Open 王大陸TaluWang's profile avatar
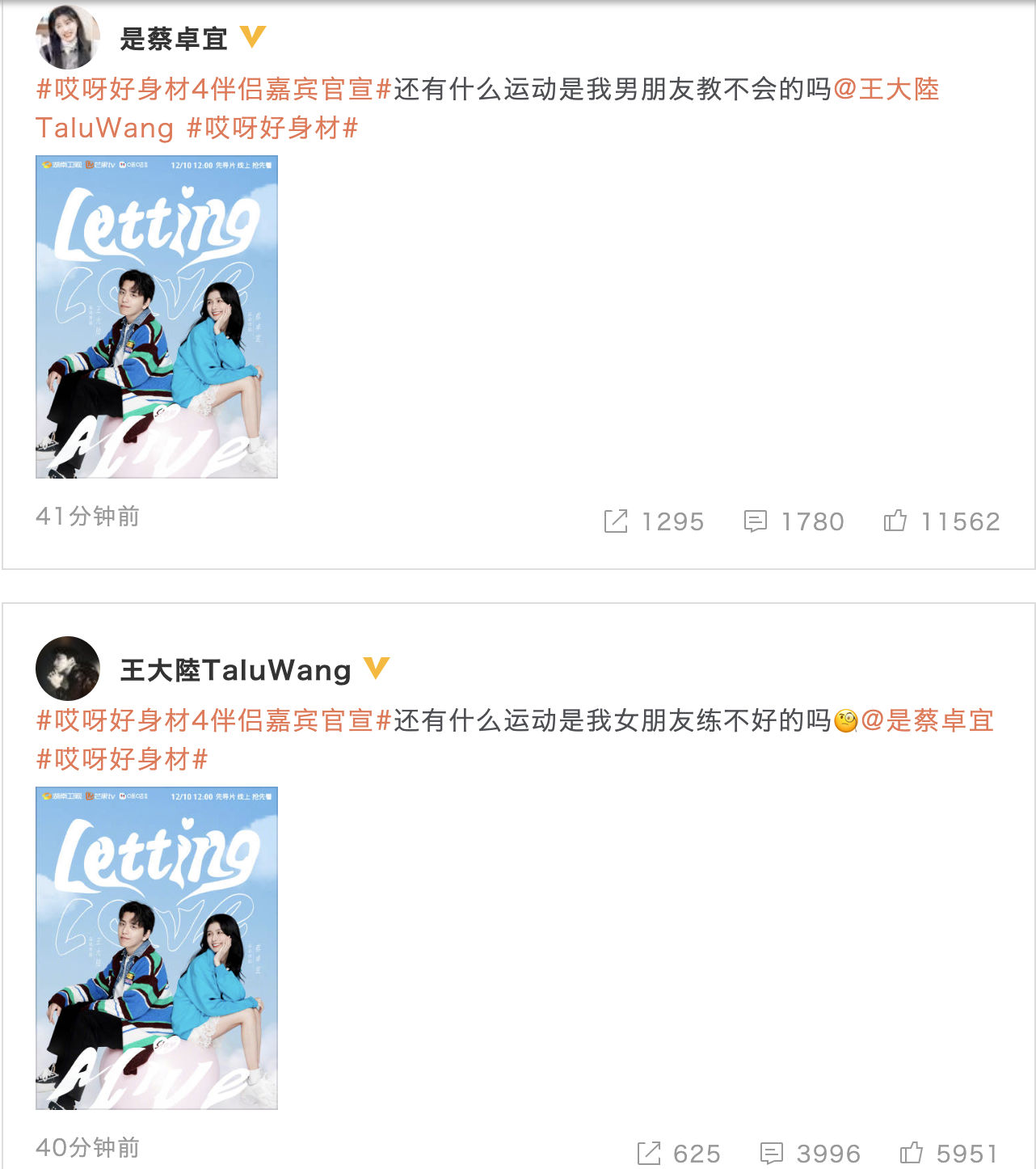Image resolution: width=1036 pixels, height=1169 pixels. [68, 669]
